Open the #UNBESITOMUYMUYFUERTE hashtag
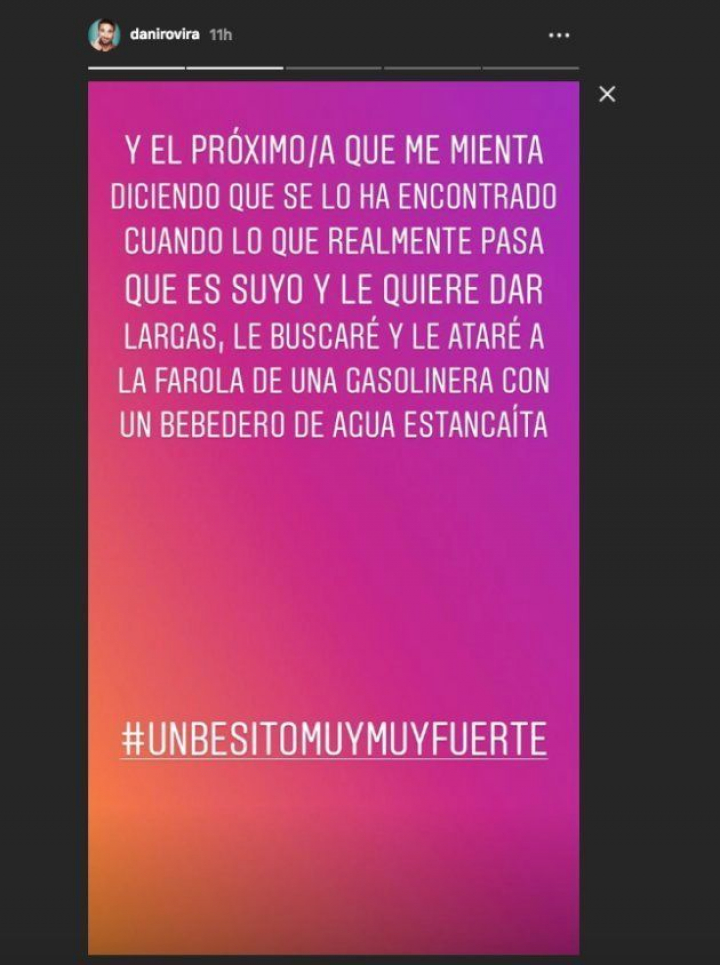 coord(334,739)
